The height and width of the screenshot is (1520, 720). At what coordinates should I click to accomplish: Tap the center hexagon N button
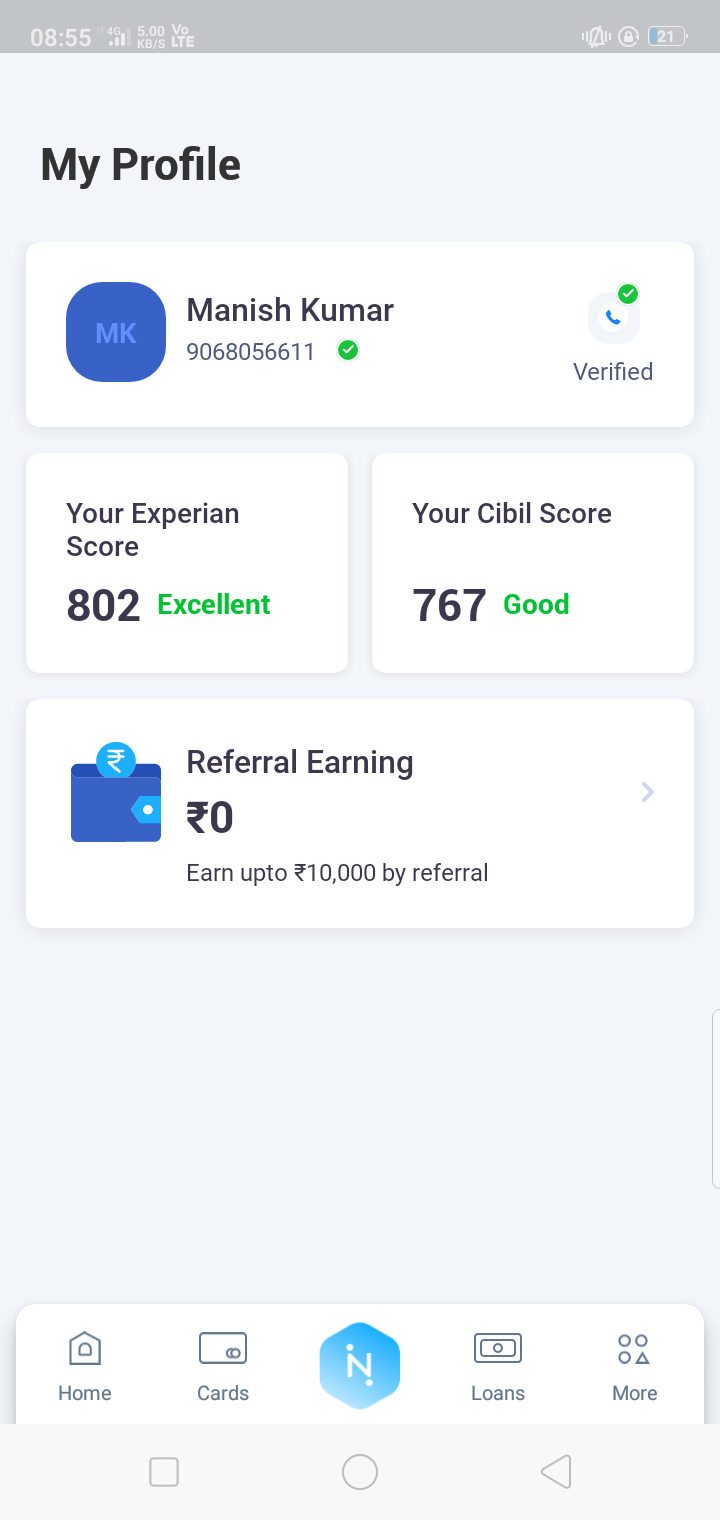point(360,1365)
